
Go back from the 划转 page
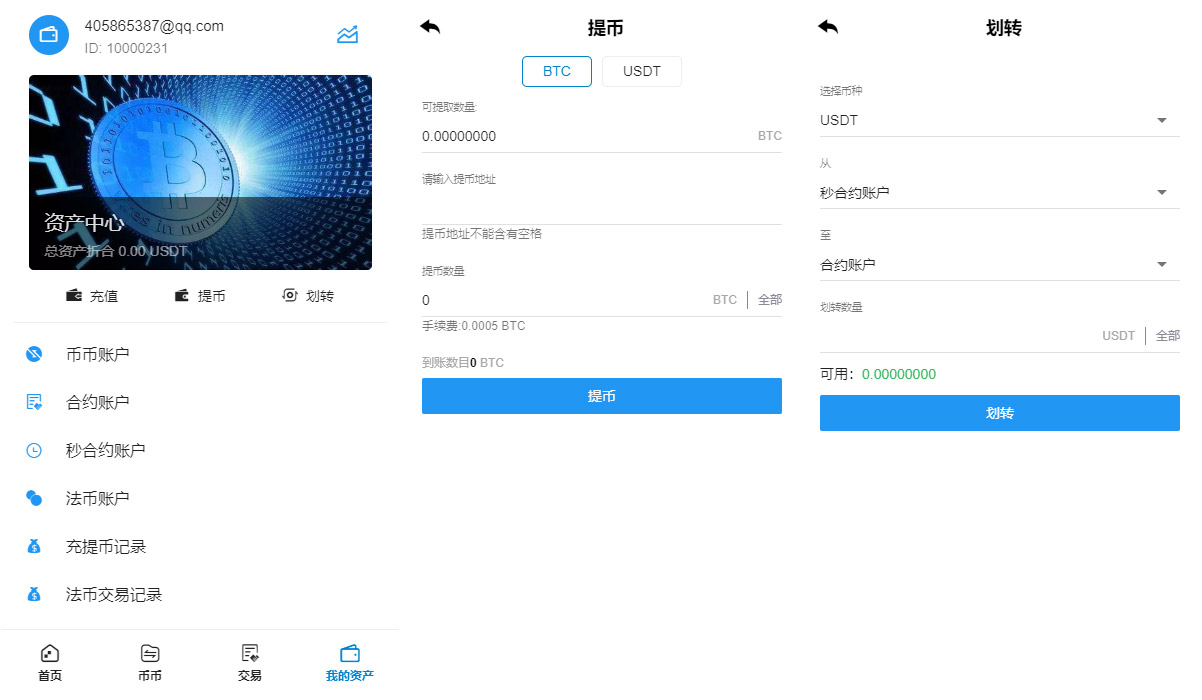pyautogui.click(x=828, y=27)
